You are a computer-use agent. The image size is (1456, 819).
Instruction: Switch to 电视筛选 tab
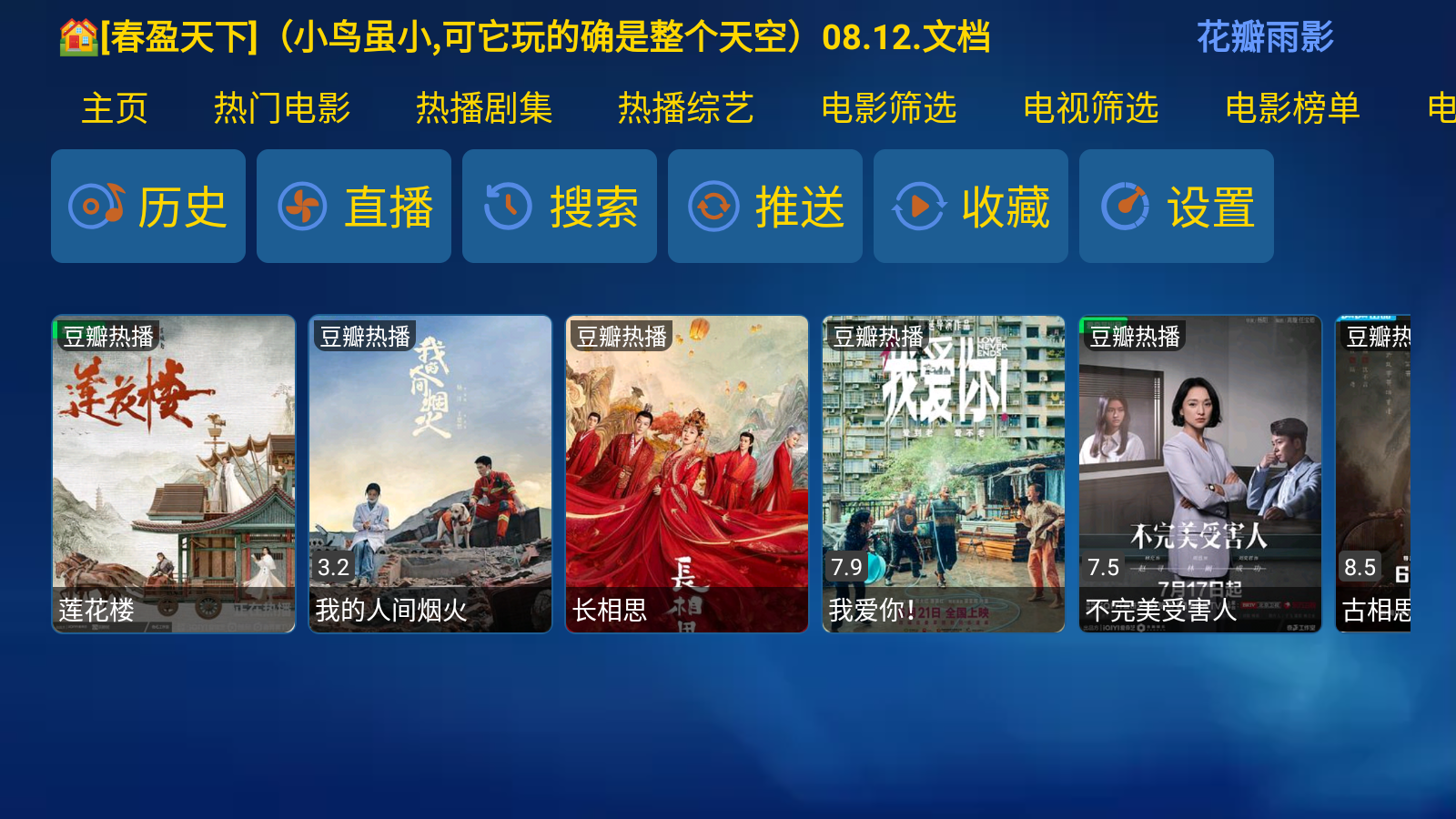pos(1091,108)
